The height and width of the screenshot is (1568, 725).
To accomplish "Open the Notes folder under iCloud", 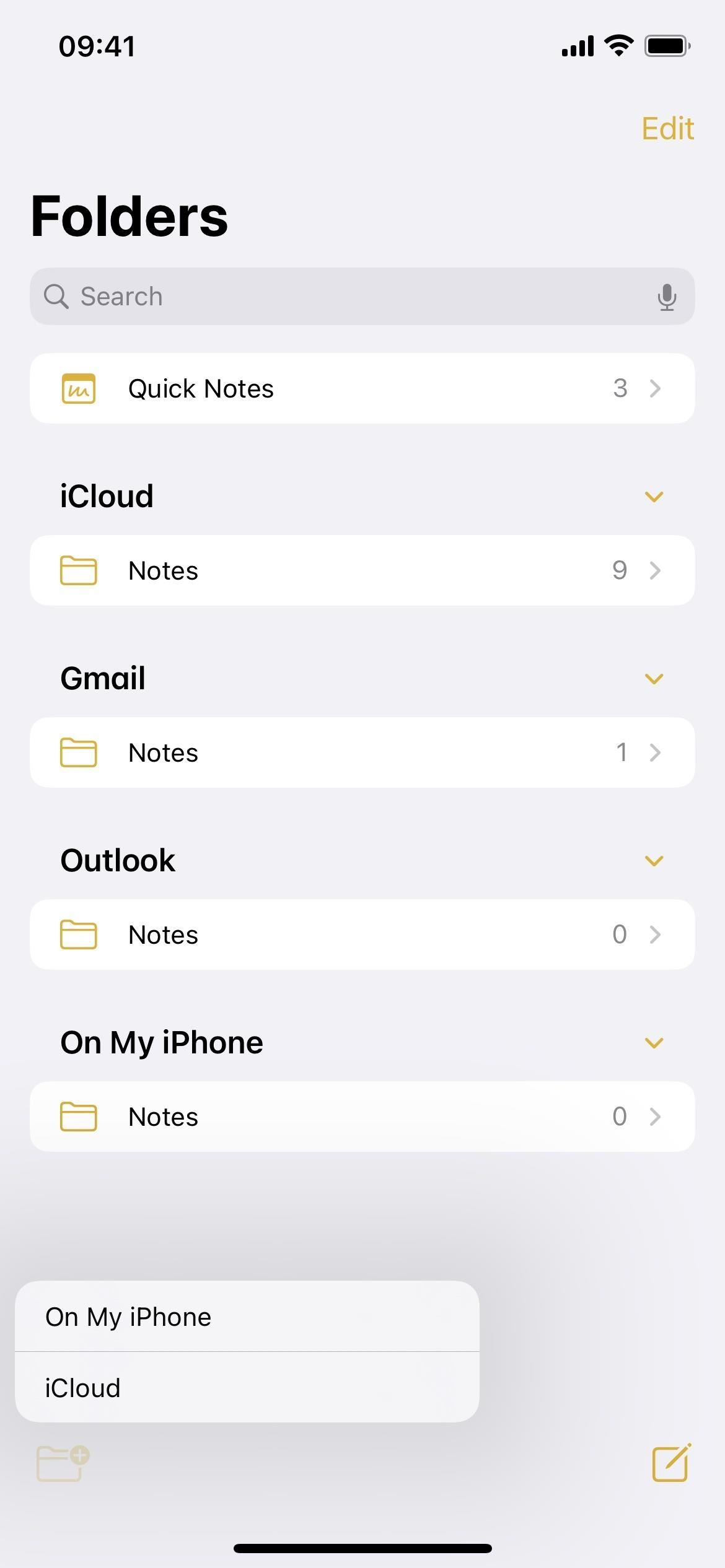I will click(362, 570).
